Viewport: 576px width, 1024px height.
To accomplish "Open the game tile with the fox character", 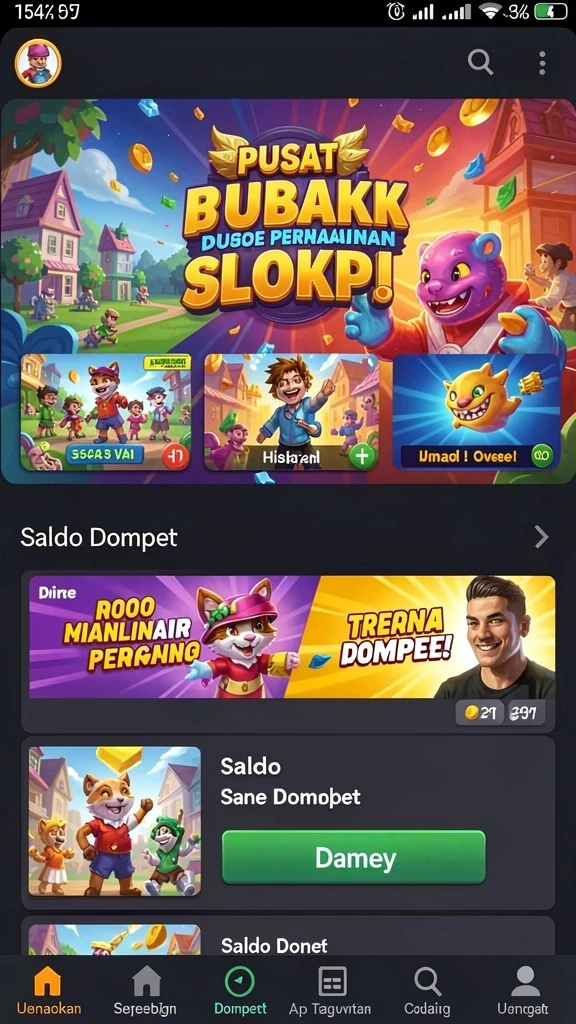I will point(105,412).
